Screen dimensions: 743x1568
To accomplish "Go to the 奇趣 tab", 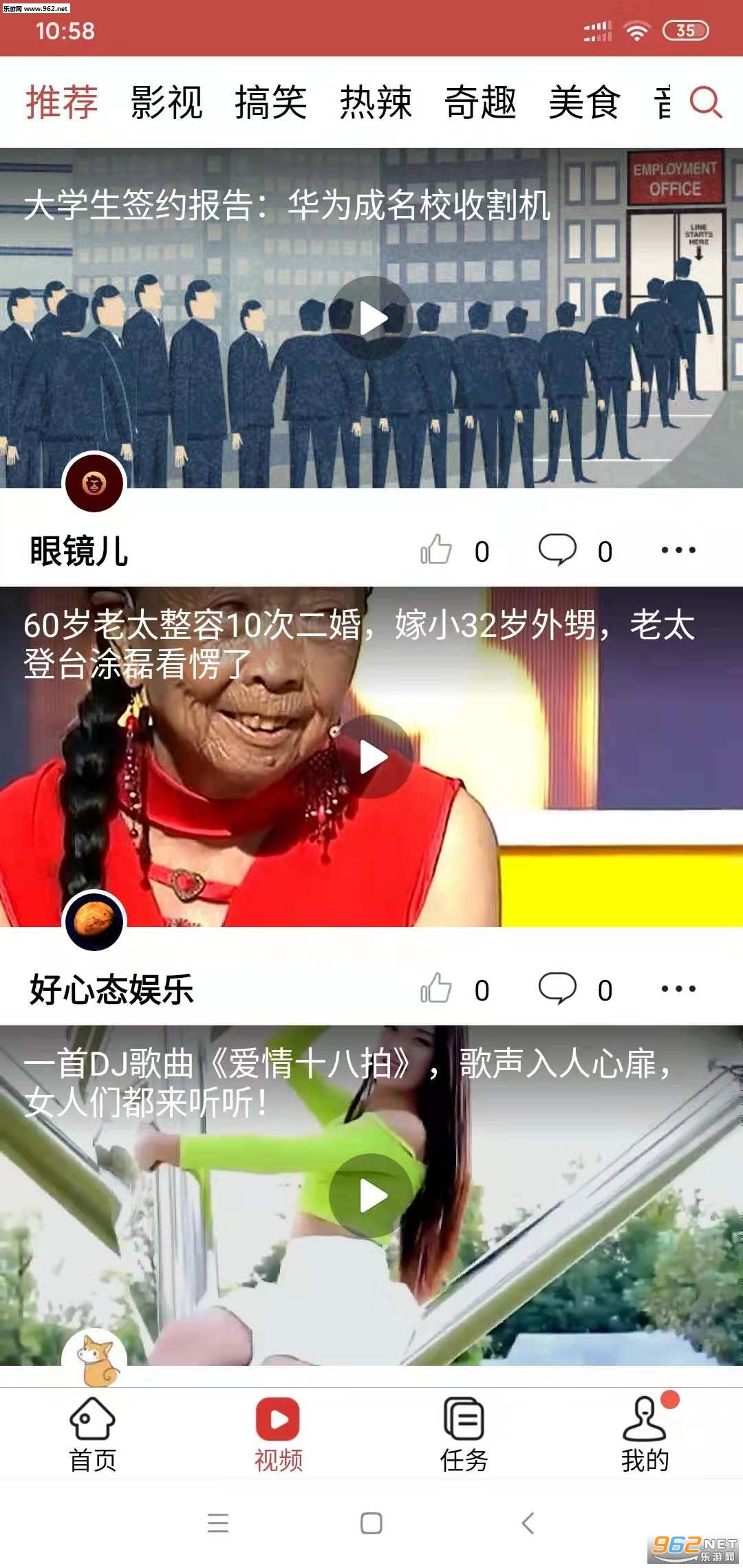I will [480, 103].
